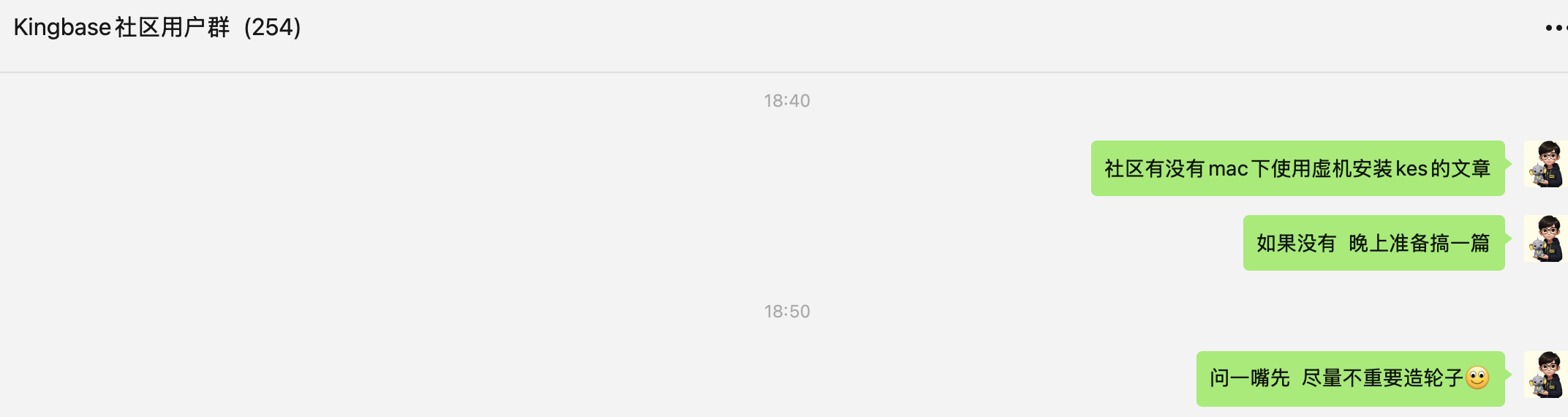Tap avatar beside the mac虚机安装kes message

pos(1545,165)
